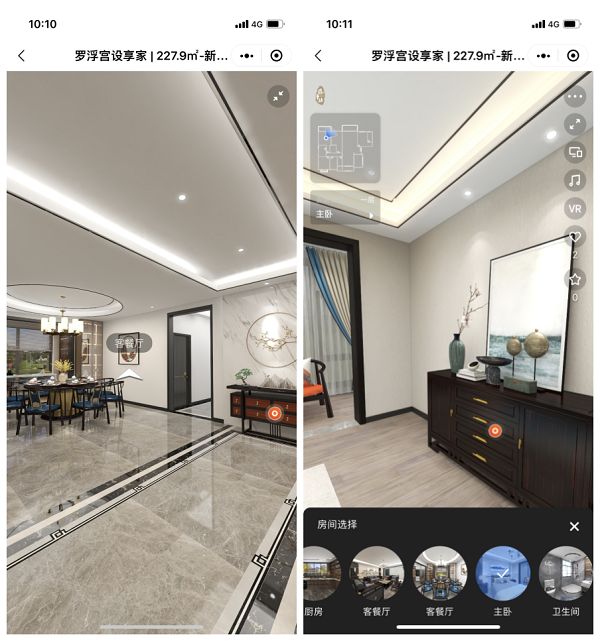Open the floor plan minimap
600x641 pixels.
click(344, 148)
